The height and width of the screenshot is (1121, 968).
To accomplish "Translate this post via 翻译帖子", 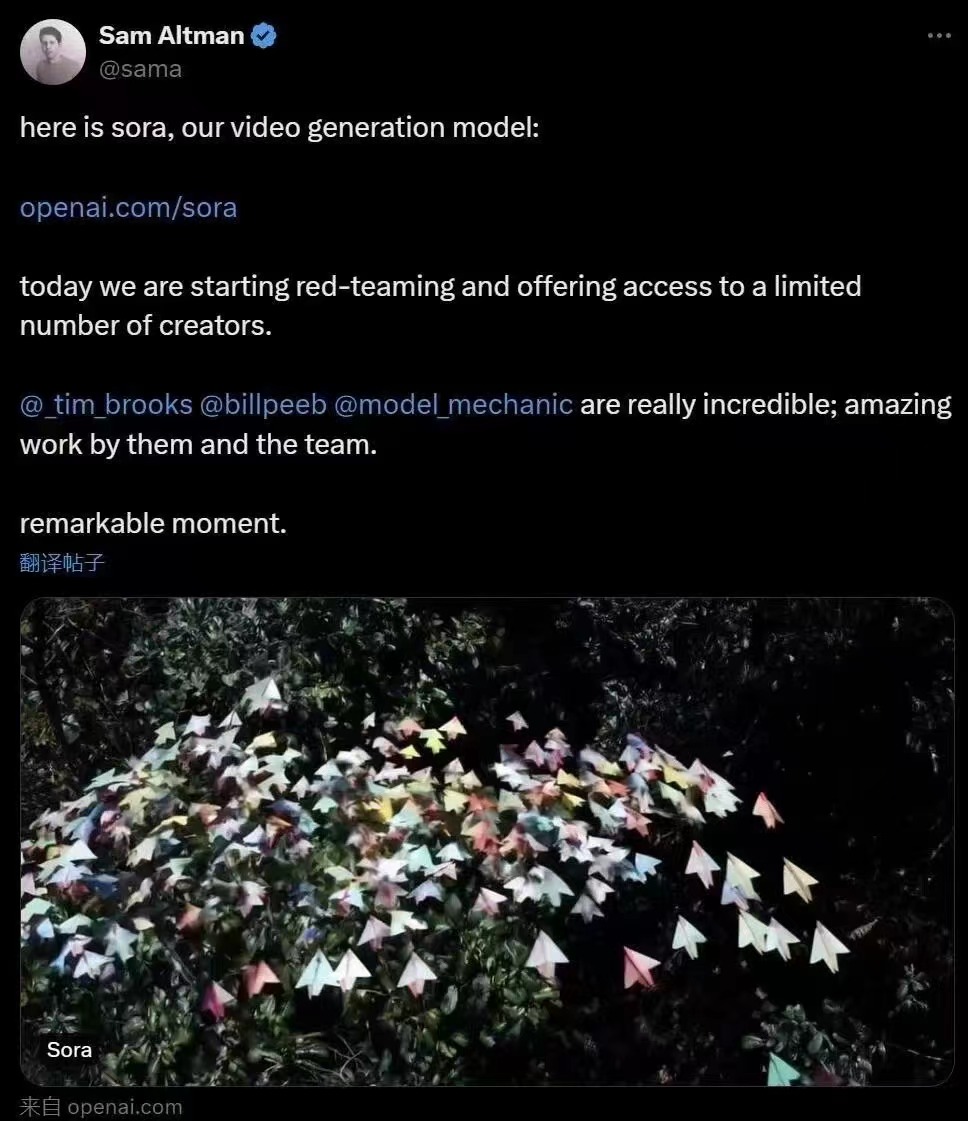I will [x=62, y=562].
